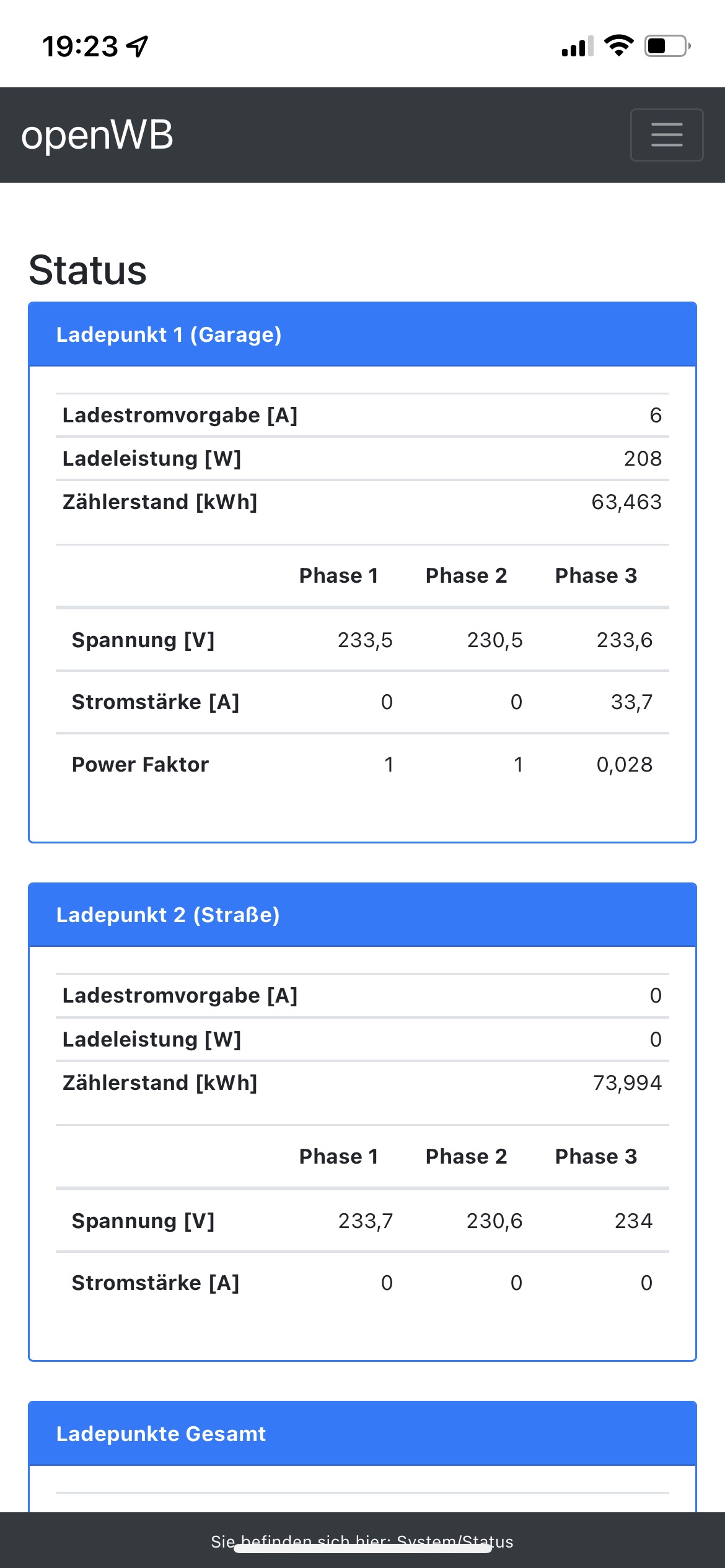The image size is (725, 1568).
Task: Open the hamburger navigation menu
Action: point(667,135)
